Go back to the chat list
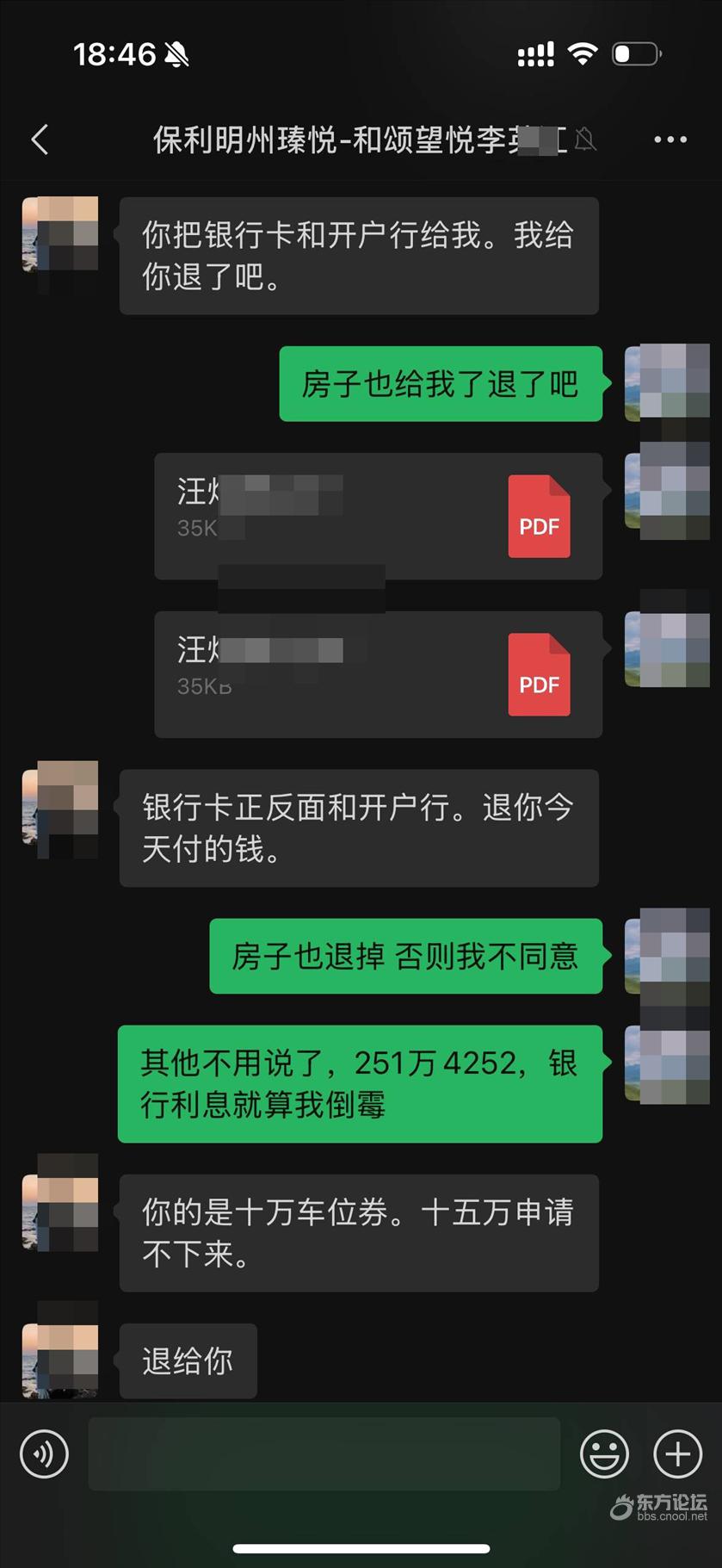Image resolution: width=722 pixels, height=1568 pixels. (40, 139)
